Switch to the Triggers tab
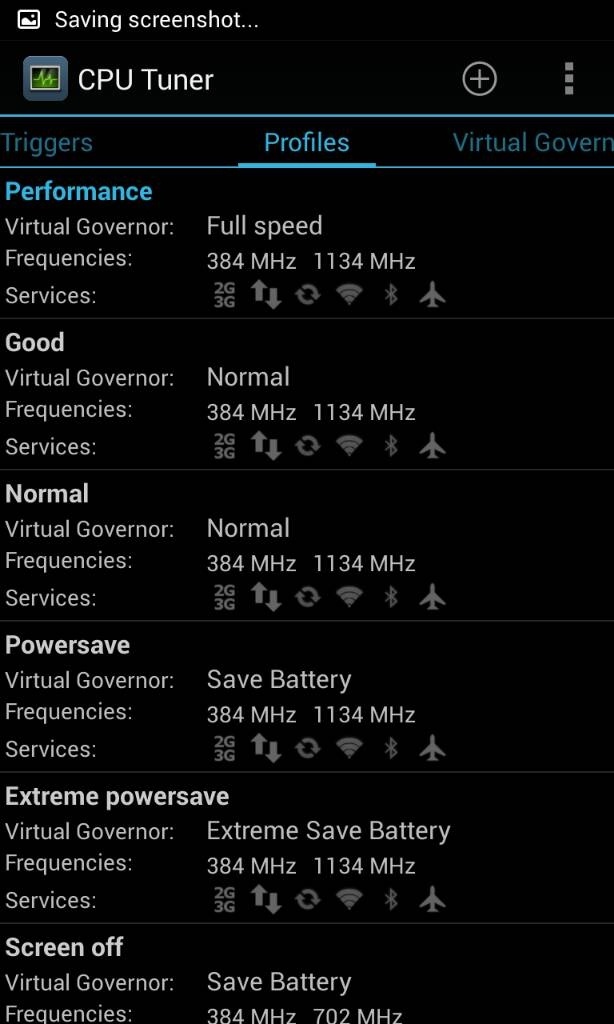The width and height of the screenshot is (614, 1024). click(x=47, y=142)
